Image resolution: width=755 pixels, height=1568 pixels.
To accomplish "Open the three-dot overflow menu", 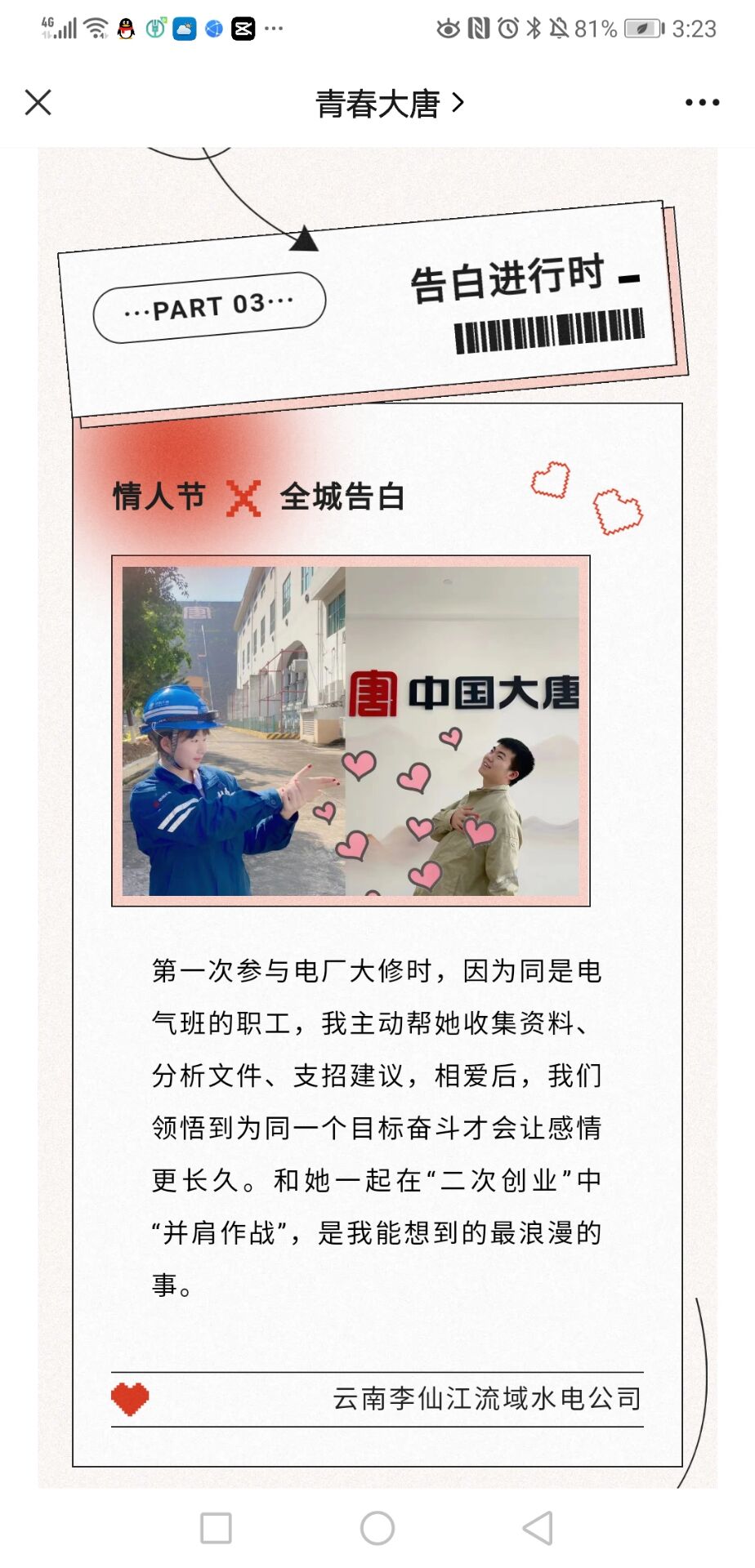I will (701, 103).
